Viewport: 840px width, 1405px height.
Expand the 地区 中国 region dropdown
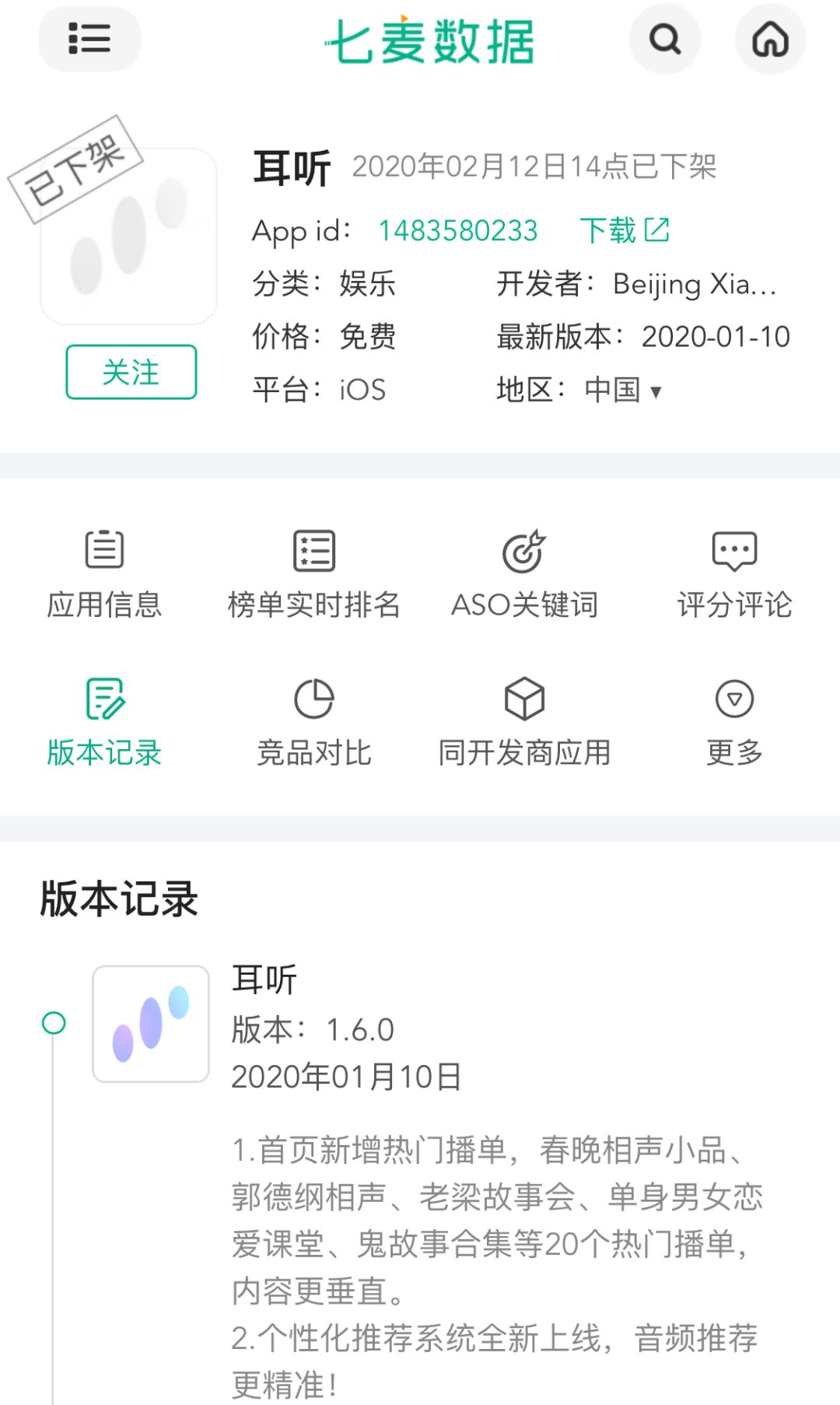click(x=622, y=390)
